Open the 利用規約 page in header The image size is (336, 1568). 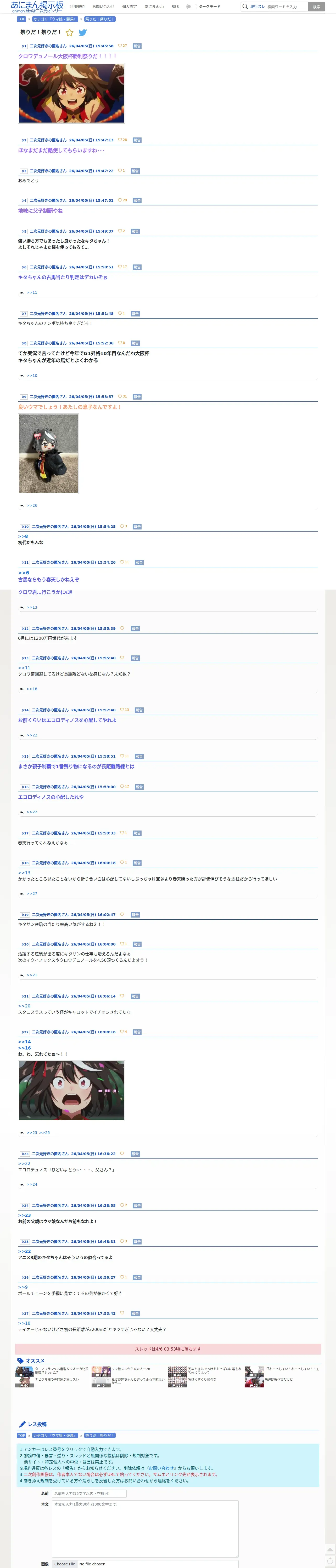tap(77, 7)
